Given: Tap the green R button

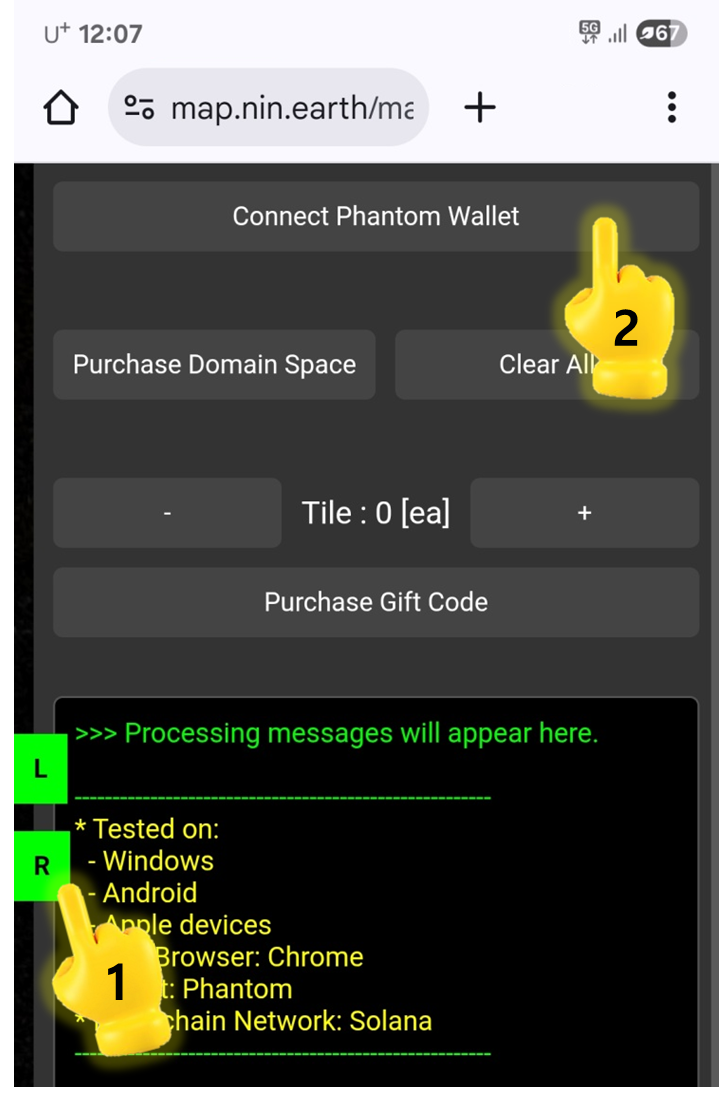Looking at the screenshot, I should click(40, 865).
